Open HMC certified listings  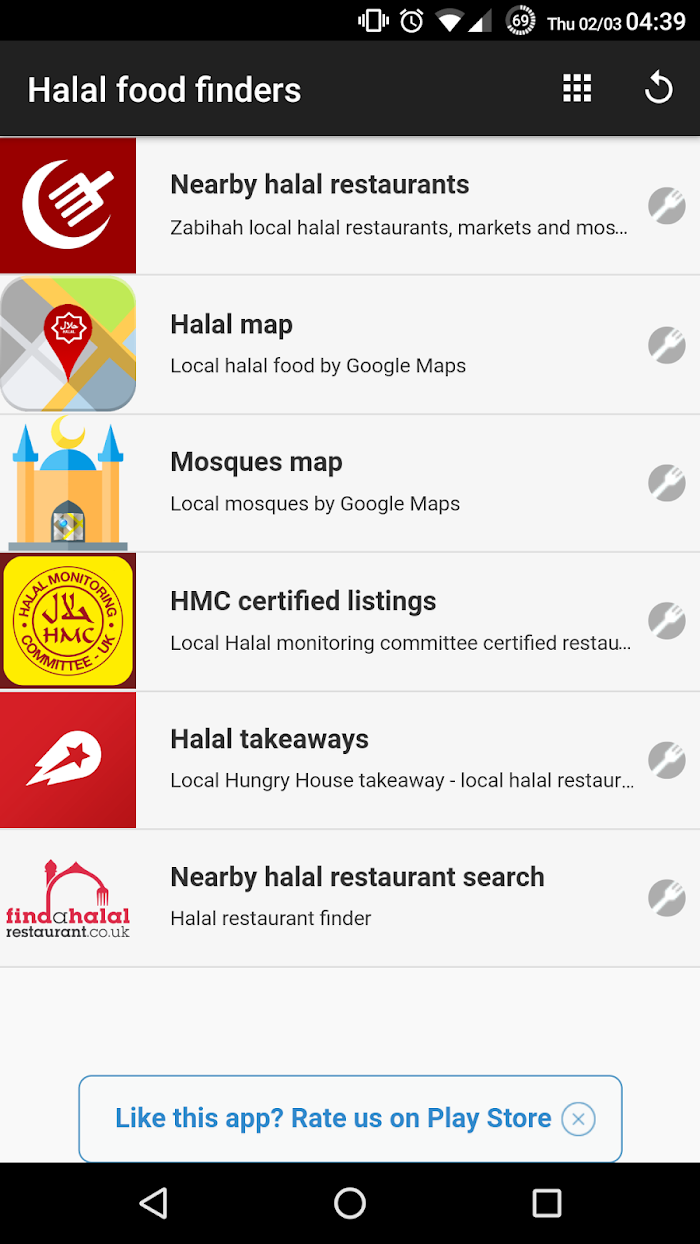(350, 622)
